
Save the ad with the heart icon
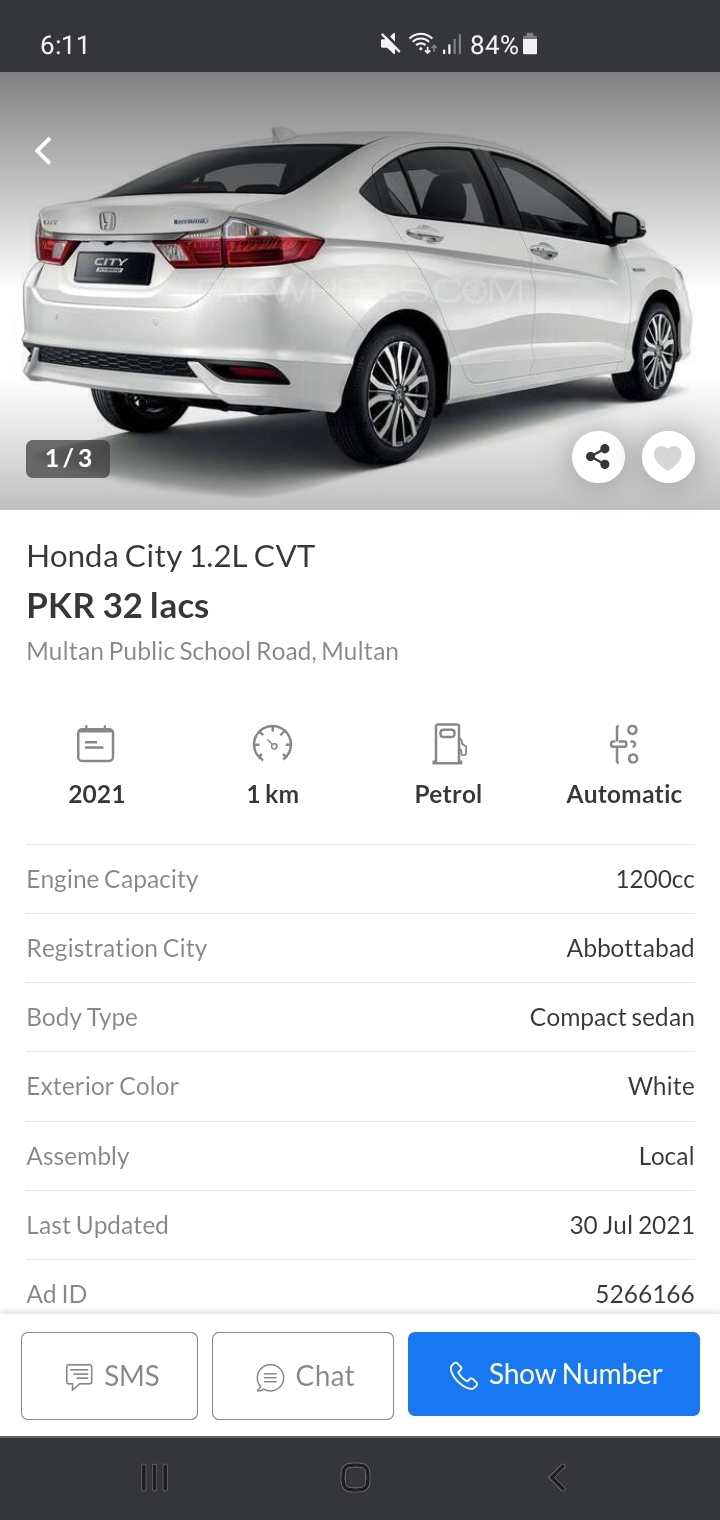[x=668, y=458]
